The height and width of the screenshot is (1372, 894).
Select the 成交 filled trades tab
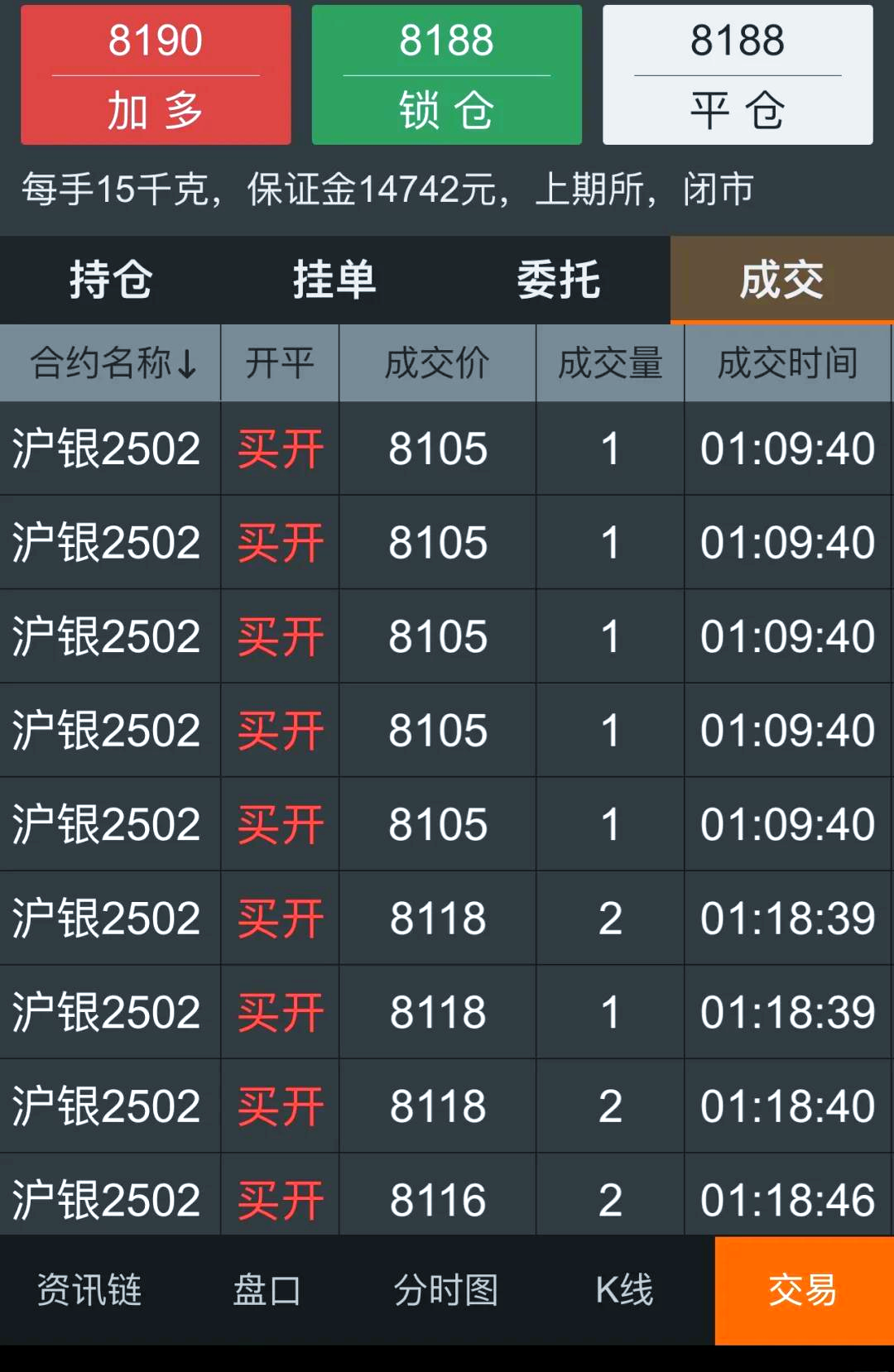point(782,280)
